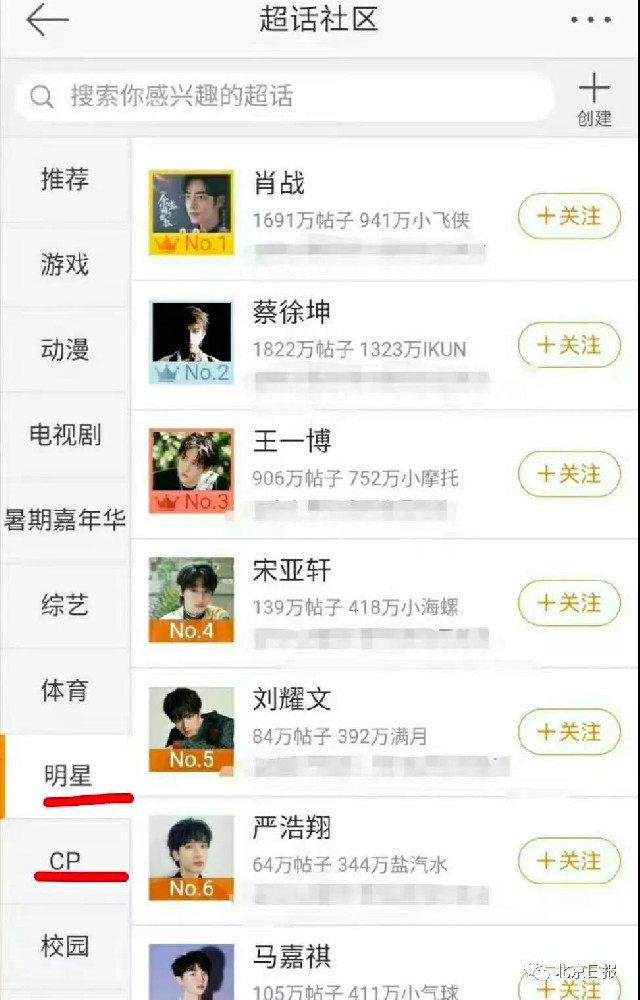640x1000 pixels.
Task: Open the CP category
Action: (65, 861)
